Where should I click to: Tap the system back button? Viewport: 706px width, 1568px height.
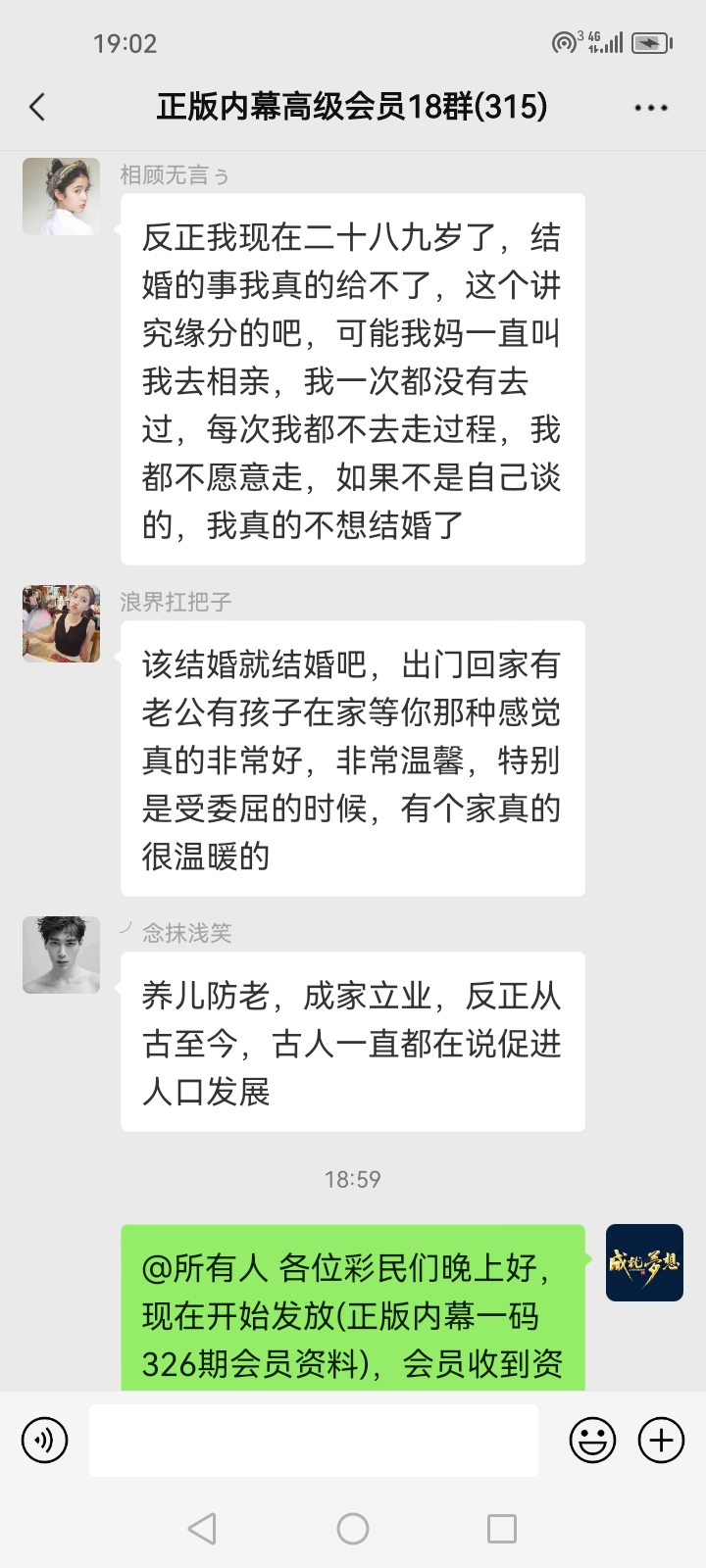pos(202,1529)
